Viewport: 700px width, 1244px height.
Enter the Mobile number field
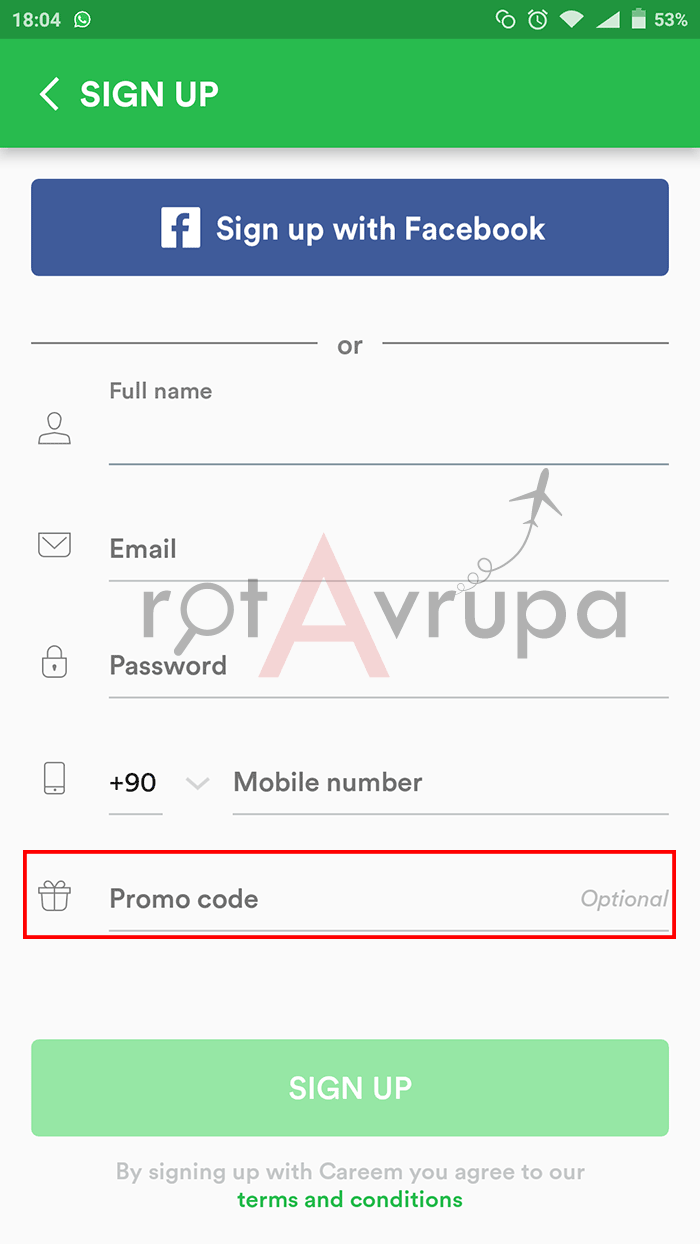pos(450,783)
